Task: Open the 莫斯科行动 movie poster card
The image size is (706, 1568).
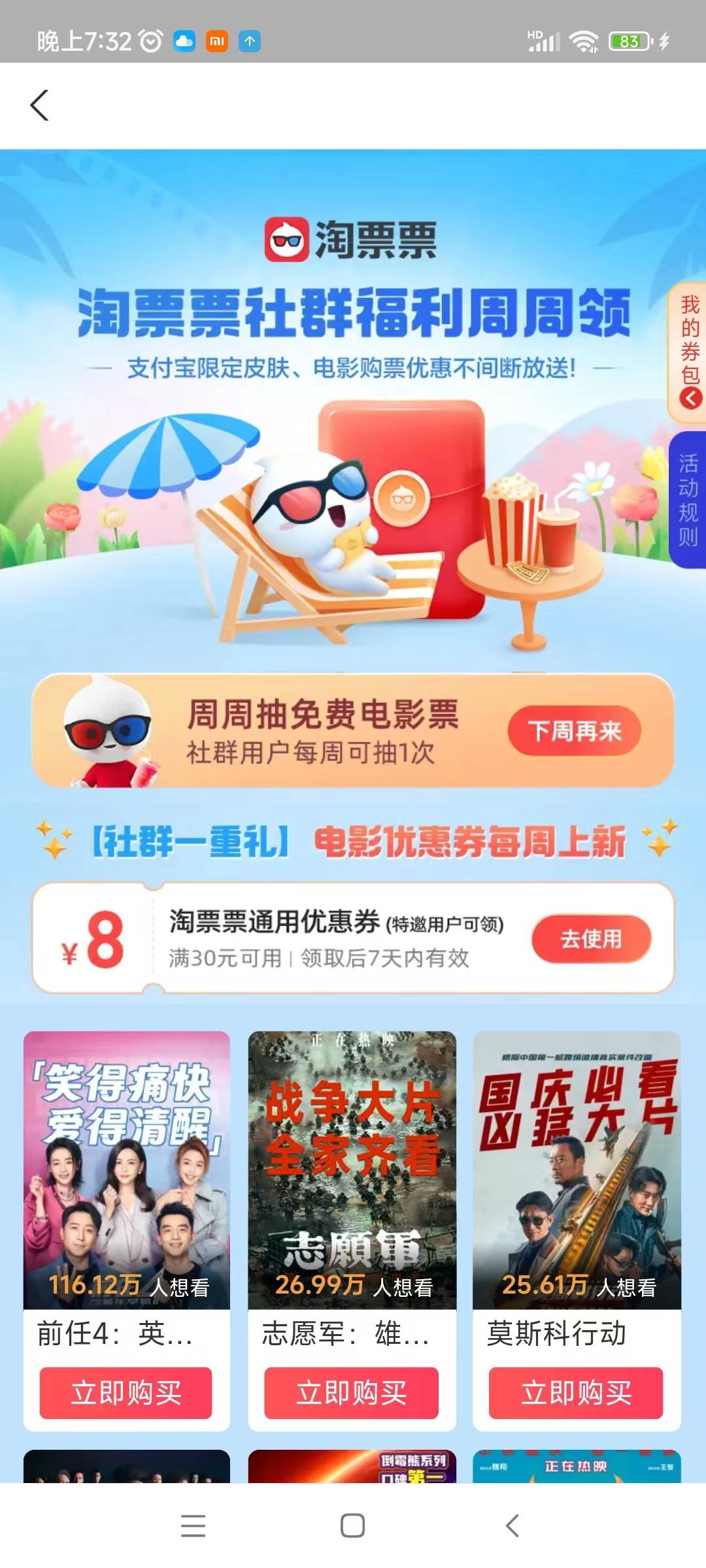Action: point(577,1170)
